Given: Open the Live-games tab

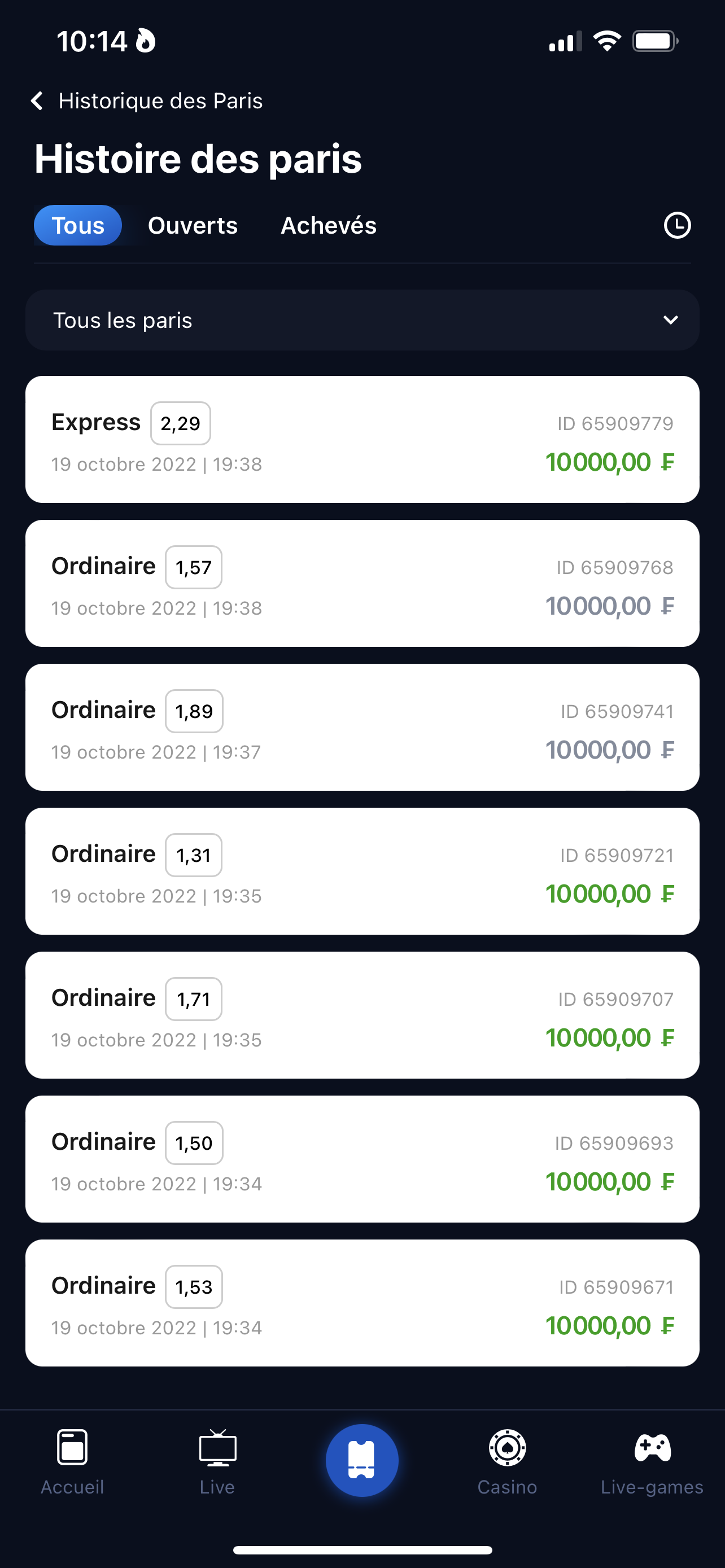Looking at the screenshot, I should tap(652, 1462).
